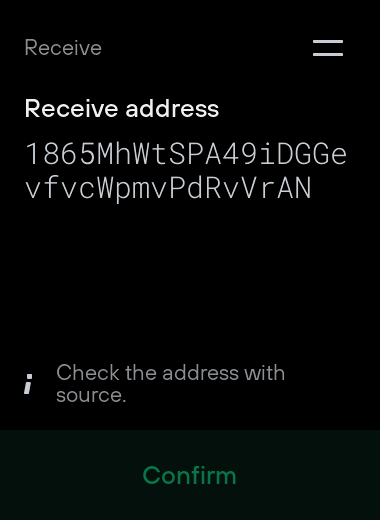Confirm the receive address
380x520 pixels.
190,475
